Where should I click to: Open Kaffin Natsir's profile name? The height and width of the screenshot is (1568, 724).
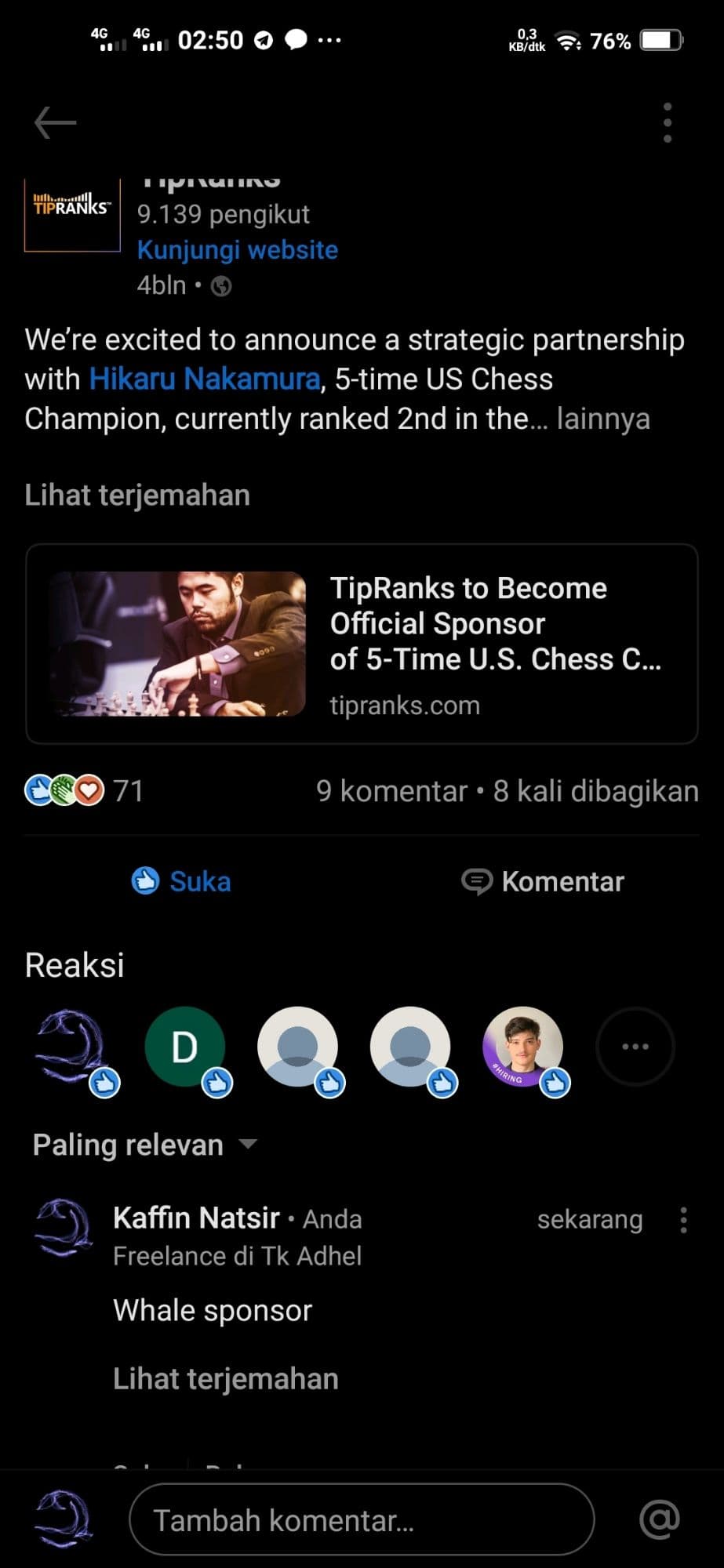click(x=196, y=1218)
